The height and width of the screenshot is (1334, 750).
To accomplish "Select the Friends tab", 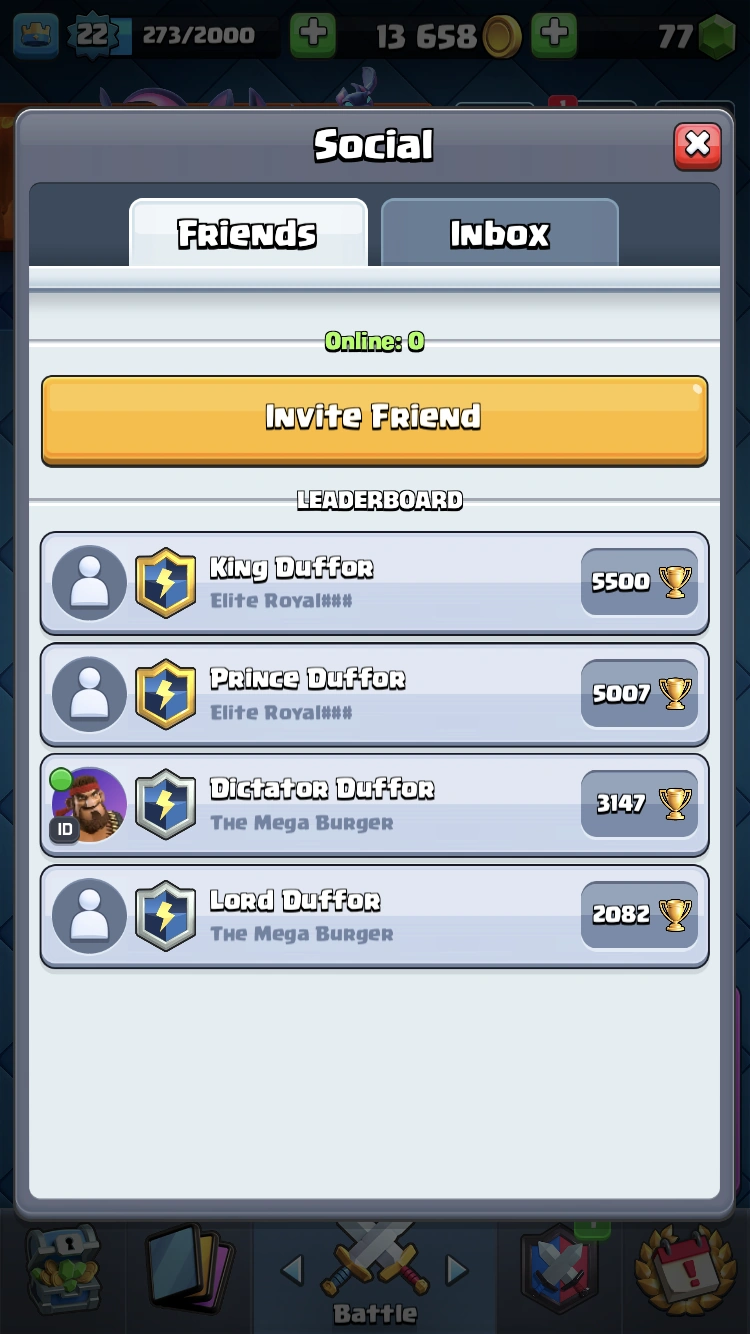I will (247, 233).
